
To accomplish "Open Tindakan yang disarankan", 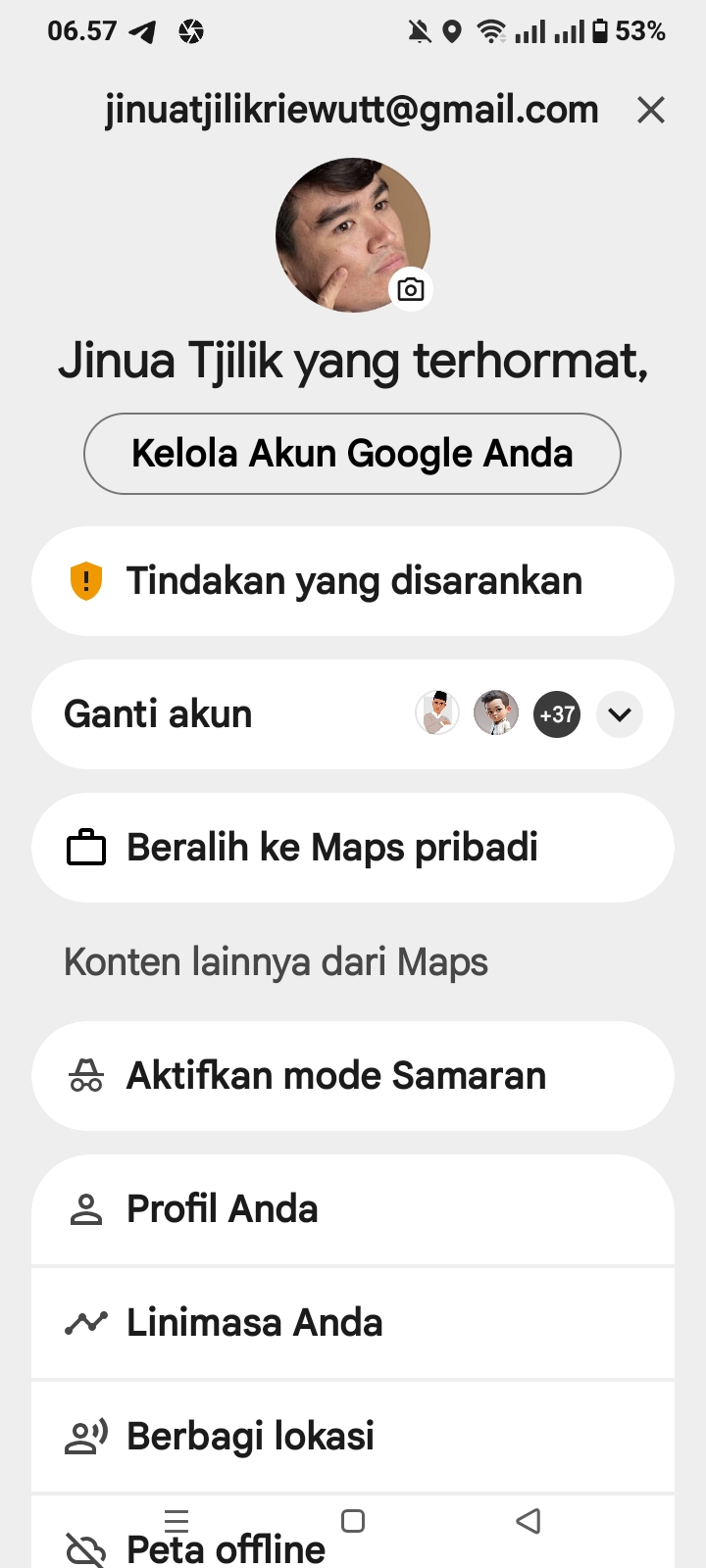I will [352, 581].
